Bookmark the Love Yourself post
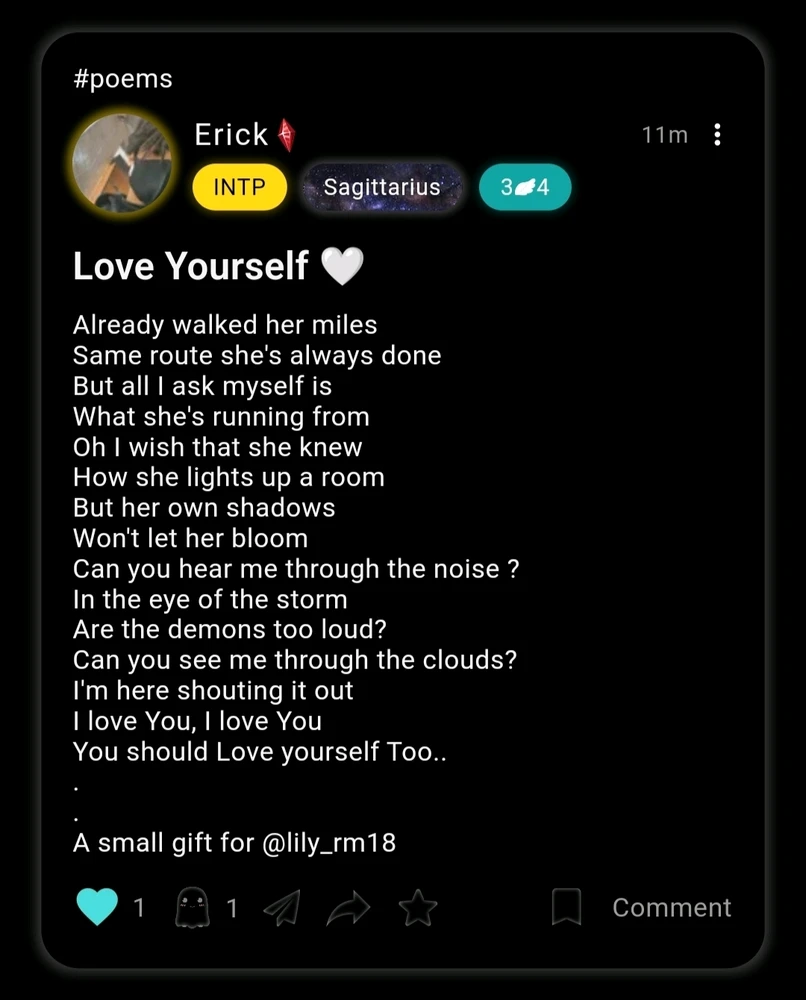 coord(566,907)
